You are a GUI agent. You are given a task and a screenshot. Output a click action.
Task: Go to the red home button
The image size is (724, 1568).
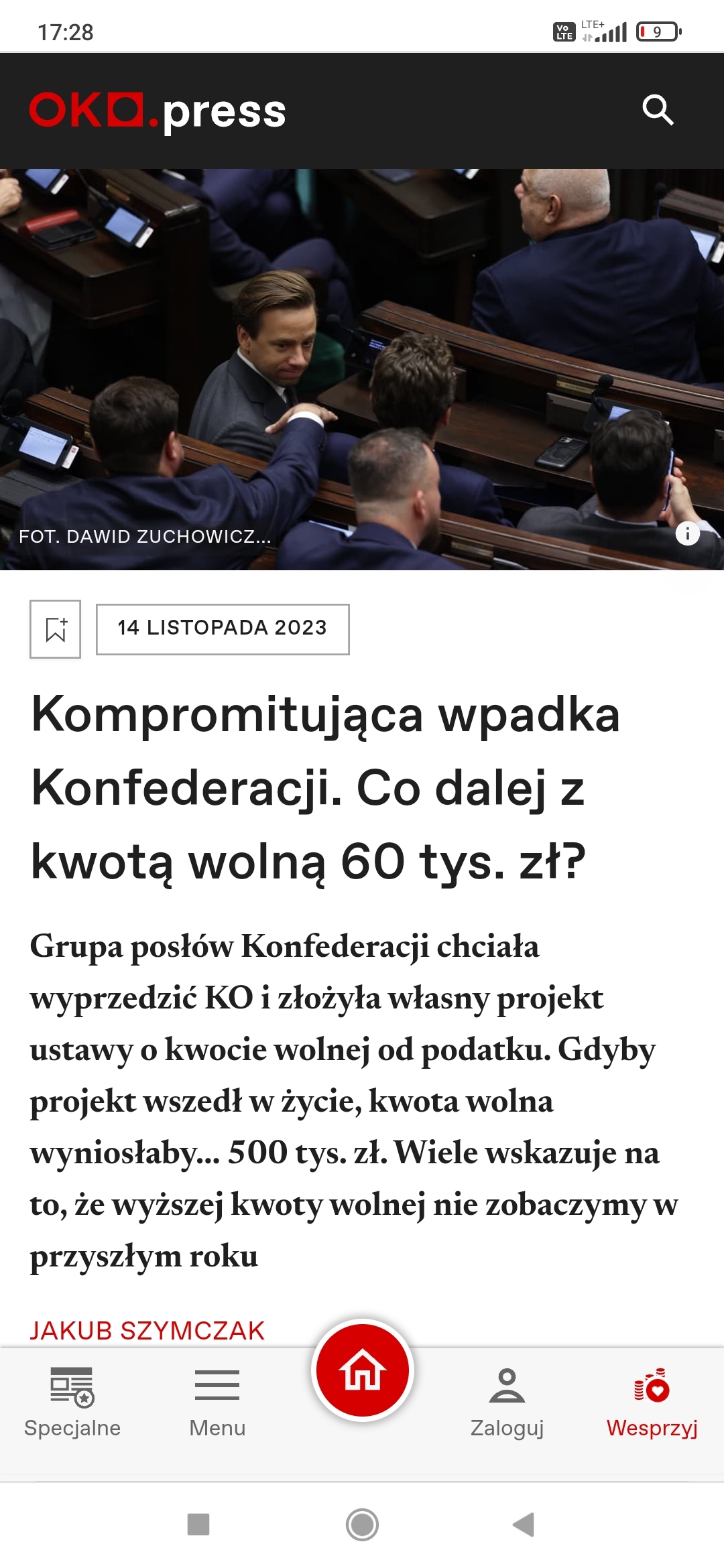(363, 1370)
